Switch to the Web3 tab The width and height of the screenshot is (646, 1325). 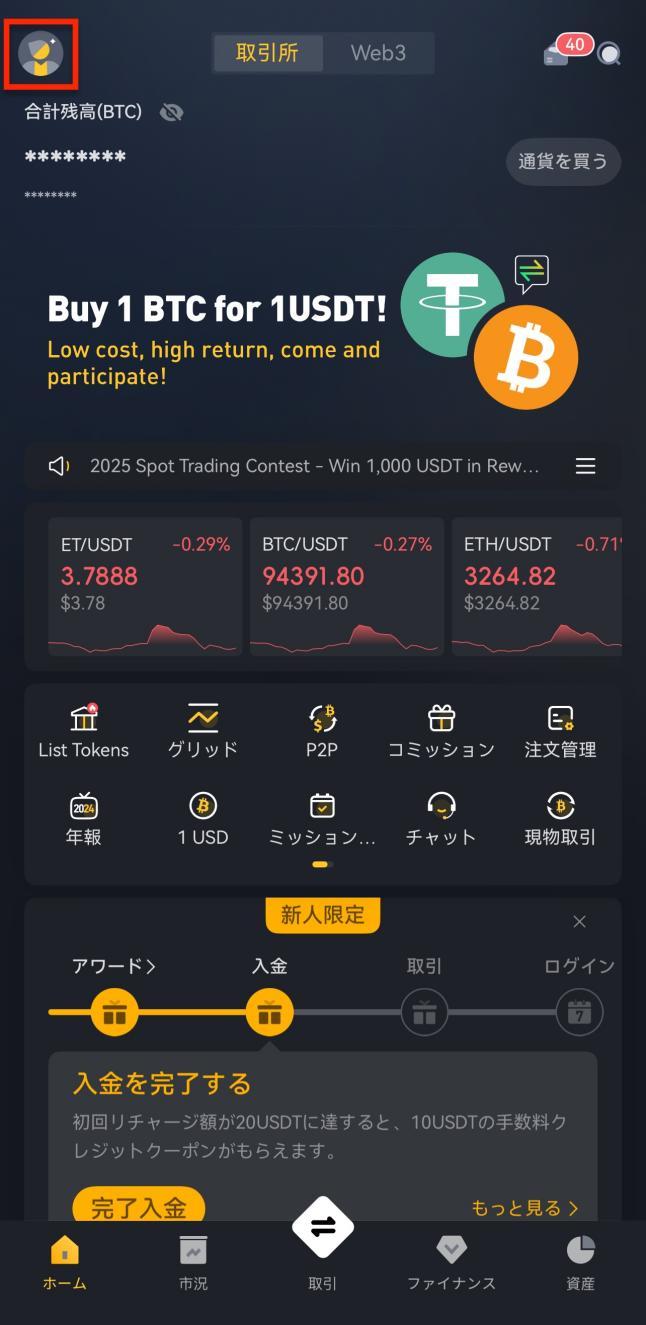click(378, 53)
